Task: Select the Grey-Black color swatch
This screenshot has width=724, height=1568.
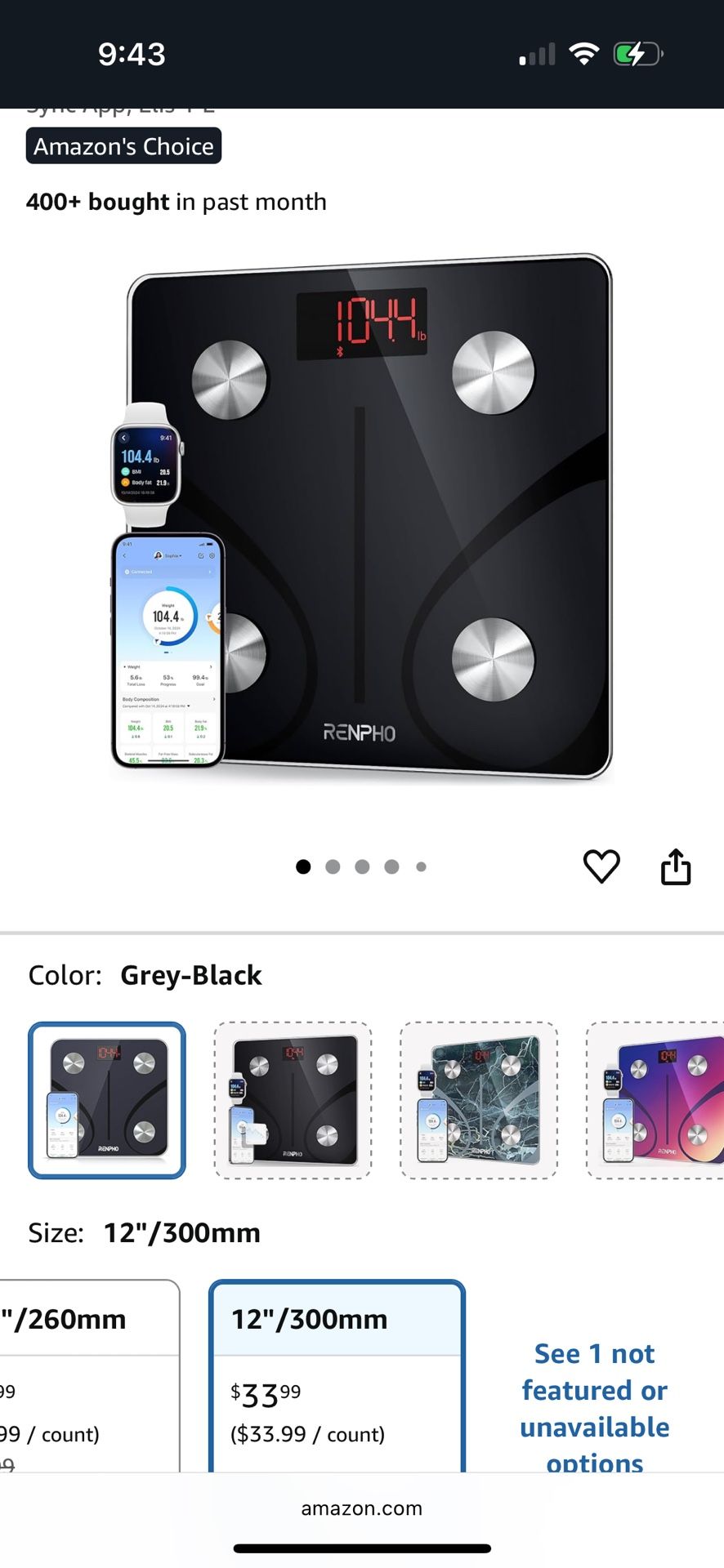Action: 107,1100
